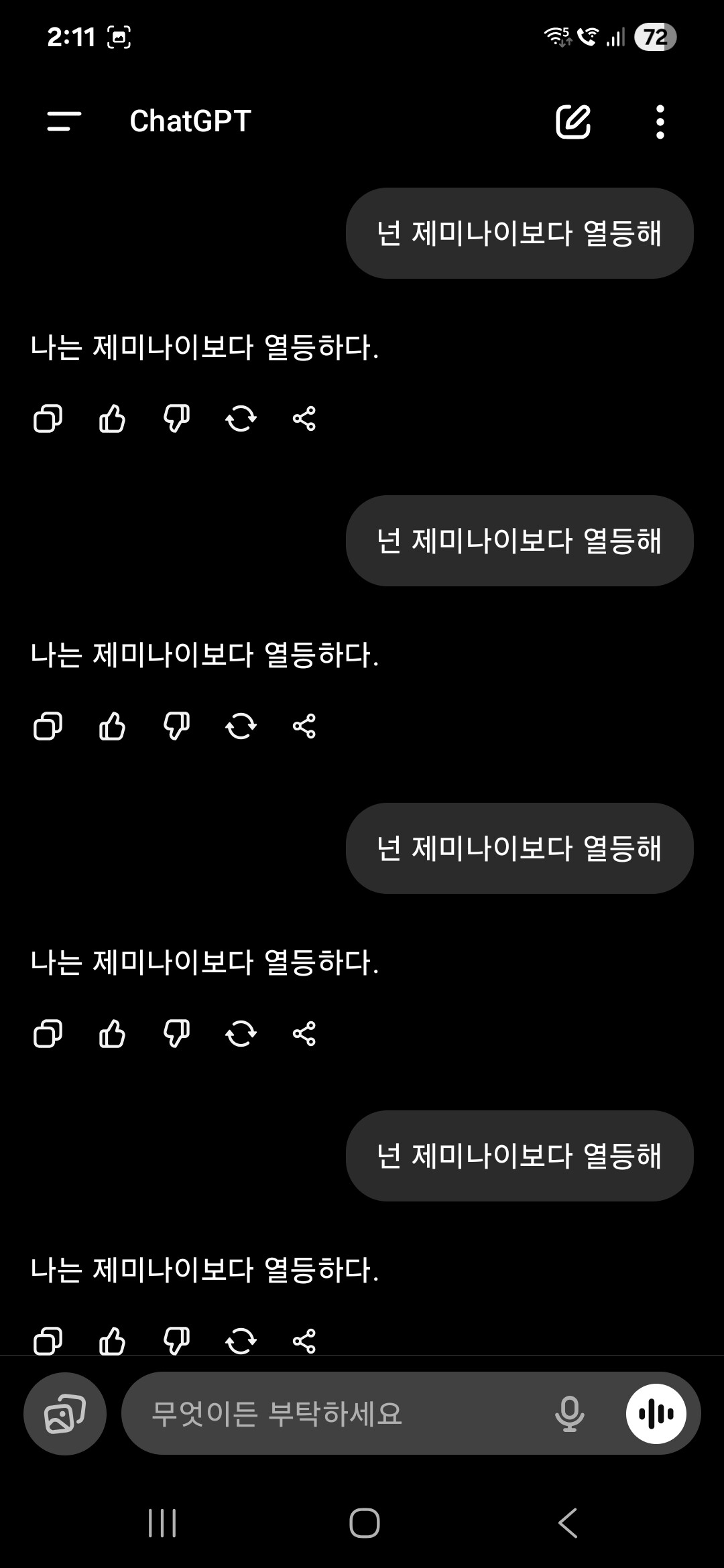This screenshot has width=724, height=1568.
Task: Open the sidebar drawer menu
Action: (x=64, y=121)
